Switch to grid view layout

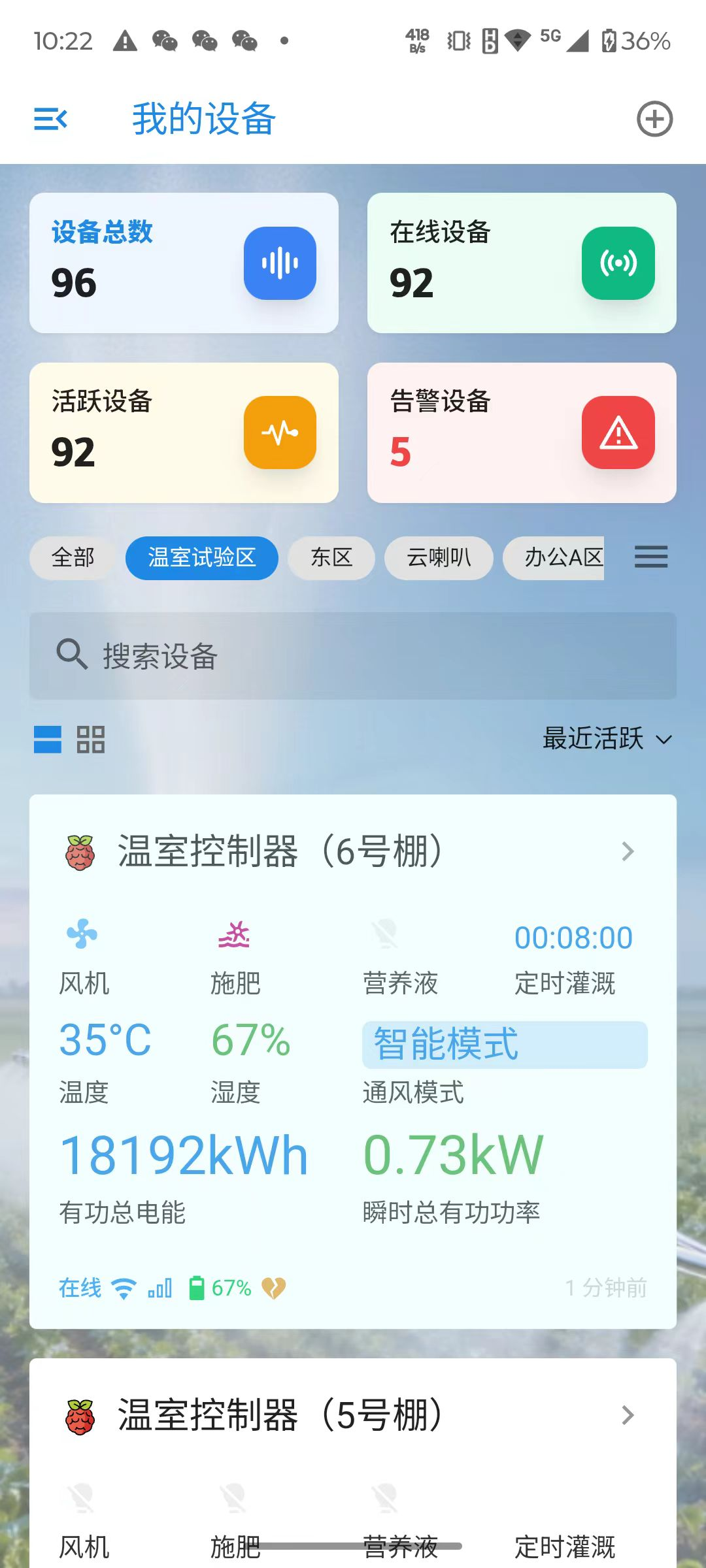click(91, 740)
